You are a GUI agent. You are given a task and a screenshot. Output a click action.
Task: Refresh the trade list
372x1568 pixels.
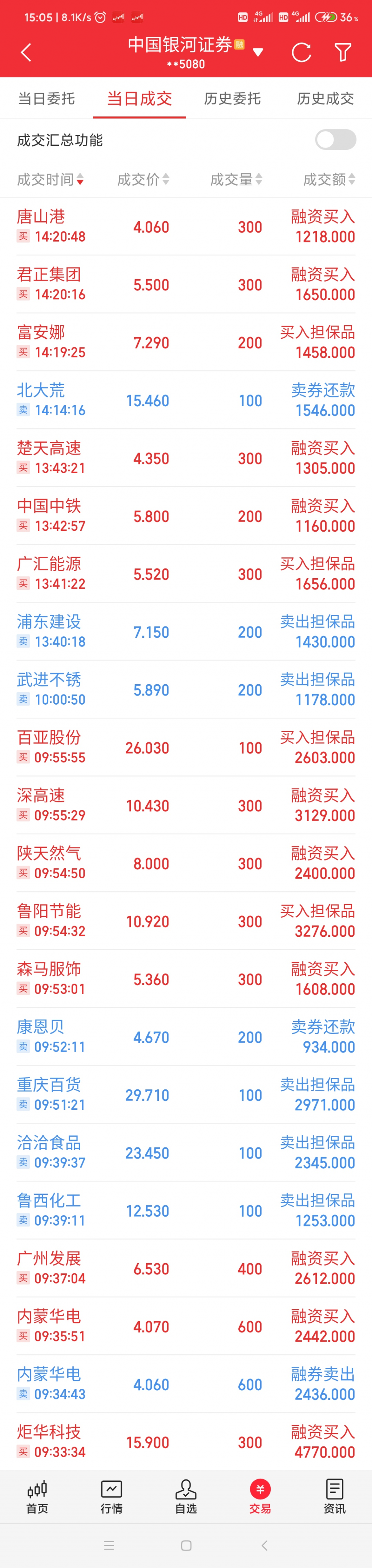[302, 52]
